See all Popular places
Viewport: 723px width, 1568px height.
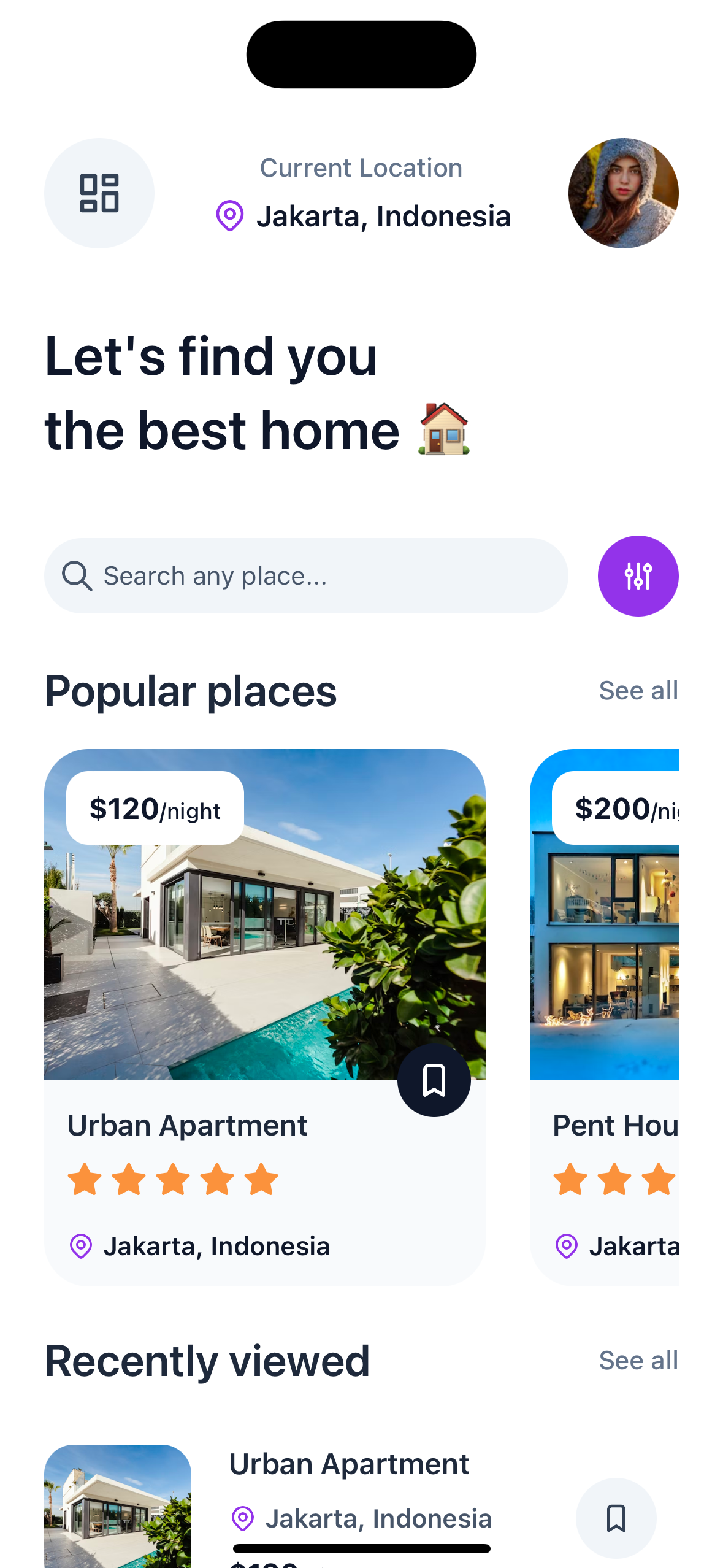tap(638, 691)
